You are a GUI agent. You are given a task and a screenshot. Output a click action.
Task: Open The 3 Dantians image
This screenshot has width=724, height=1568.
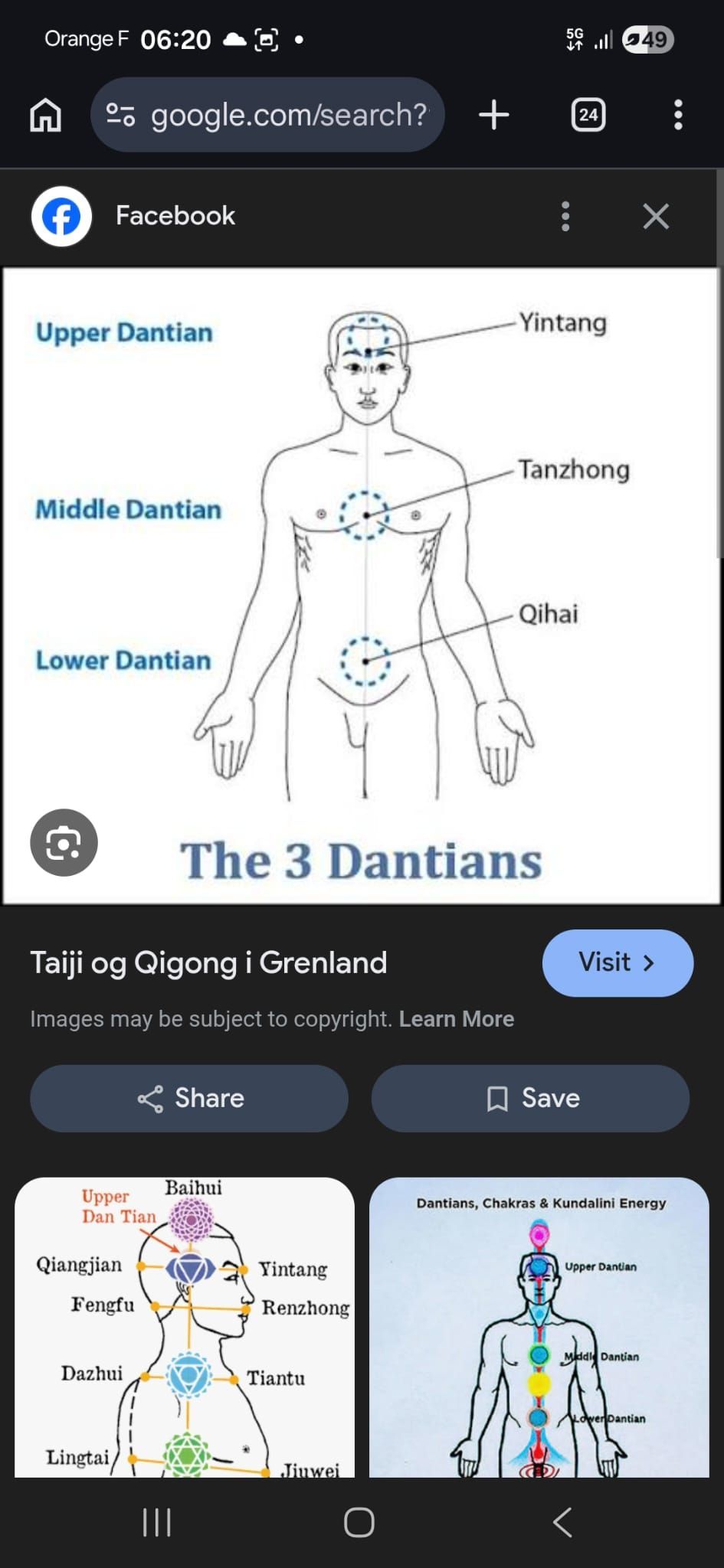(x=362, y=586)
